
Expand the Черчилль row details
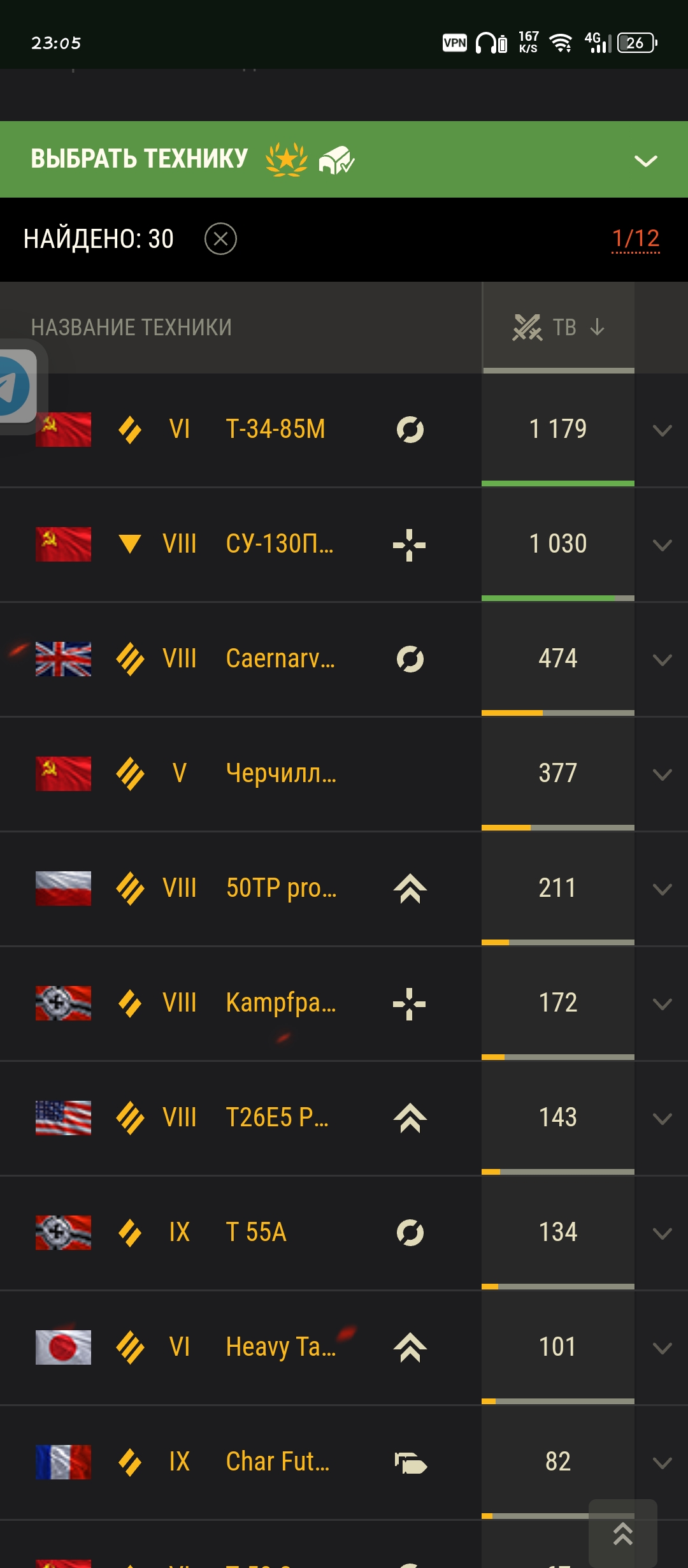tap(662, 774)
